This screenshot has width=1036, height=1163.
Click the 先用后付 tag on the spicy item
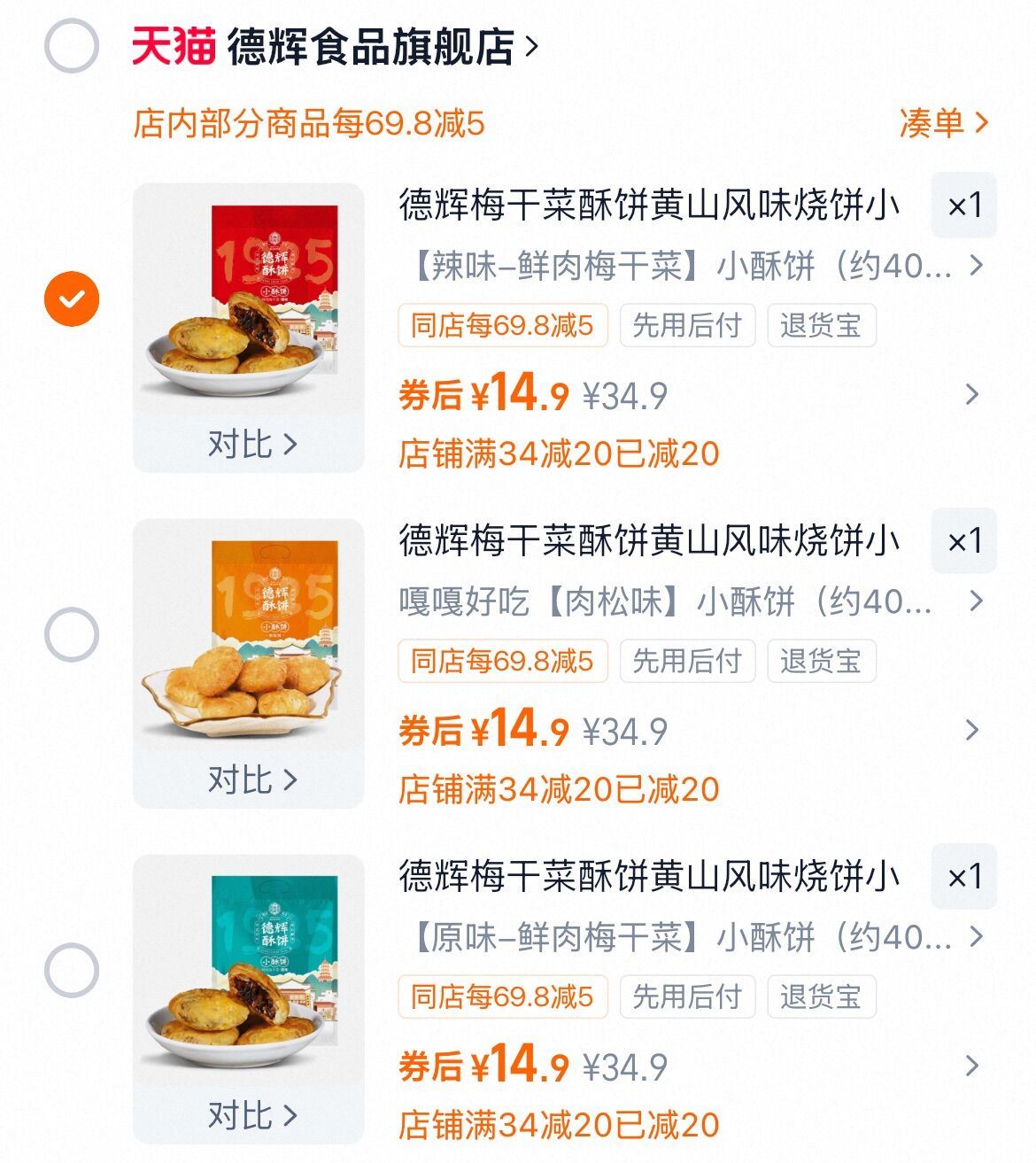(688, 328)
